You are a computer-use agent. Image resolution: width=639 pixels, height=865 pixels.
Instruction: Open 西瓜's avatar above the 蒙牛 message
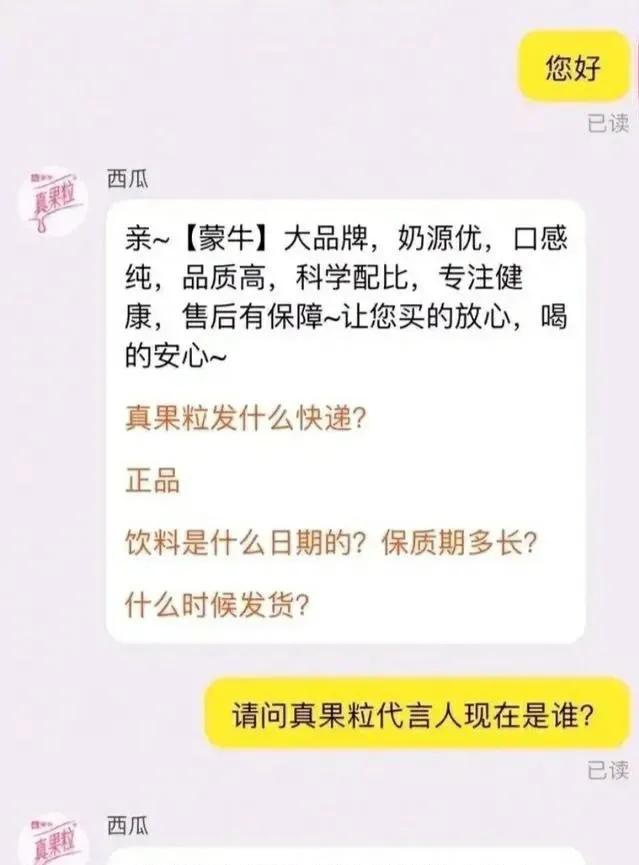pos(54,202)
